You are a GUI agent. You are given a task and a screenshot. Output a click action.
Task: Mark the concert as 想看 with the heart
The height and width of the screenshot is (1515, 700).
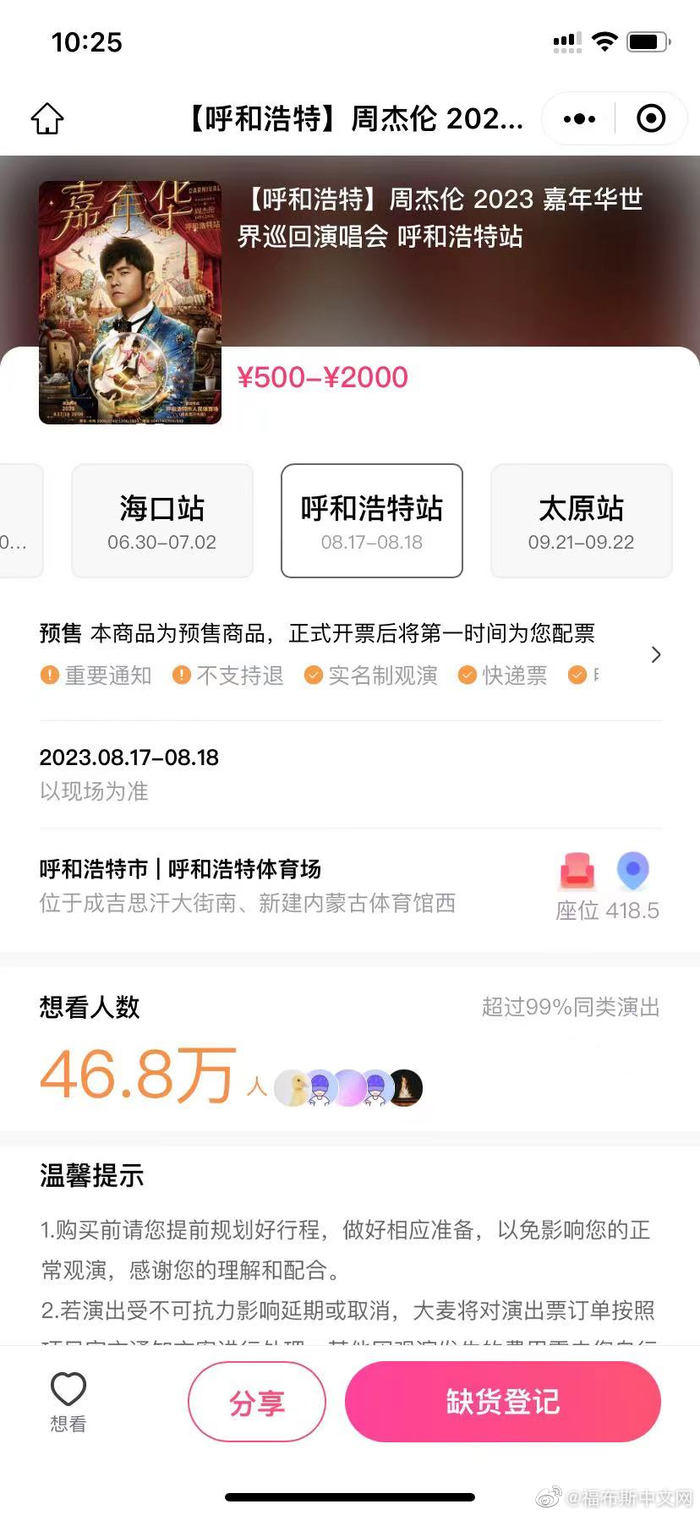[68, 1399]
